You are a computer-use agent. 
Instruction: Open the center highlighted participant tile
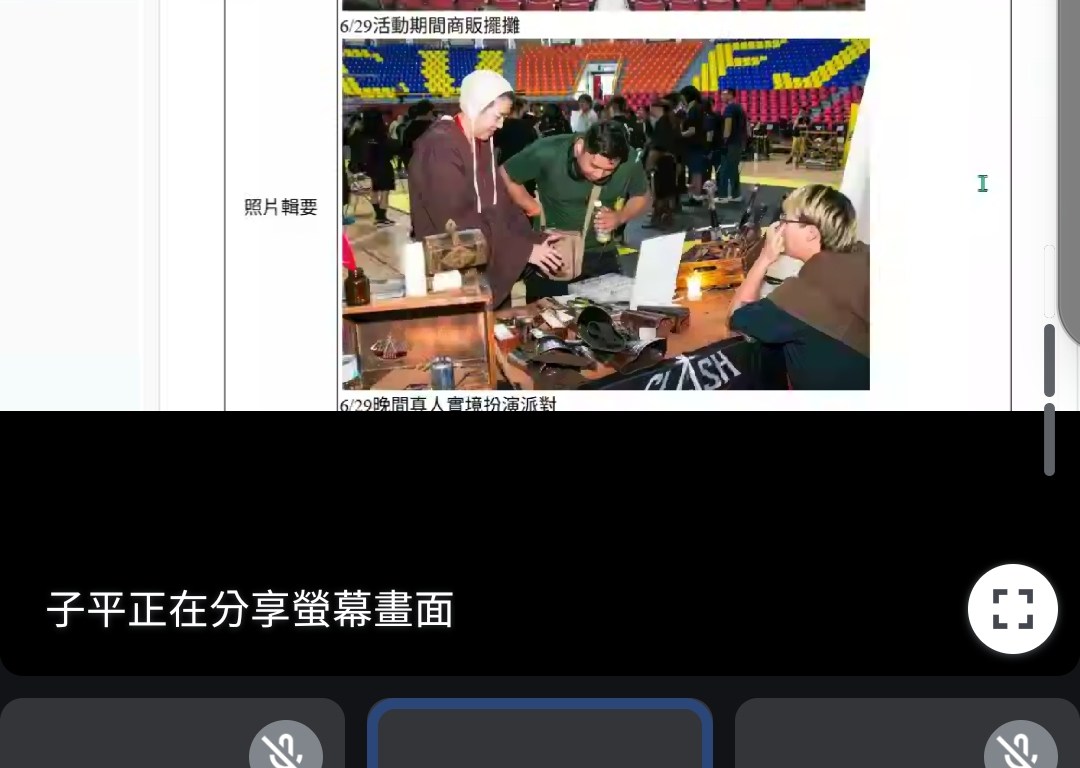tap(539, 738)
